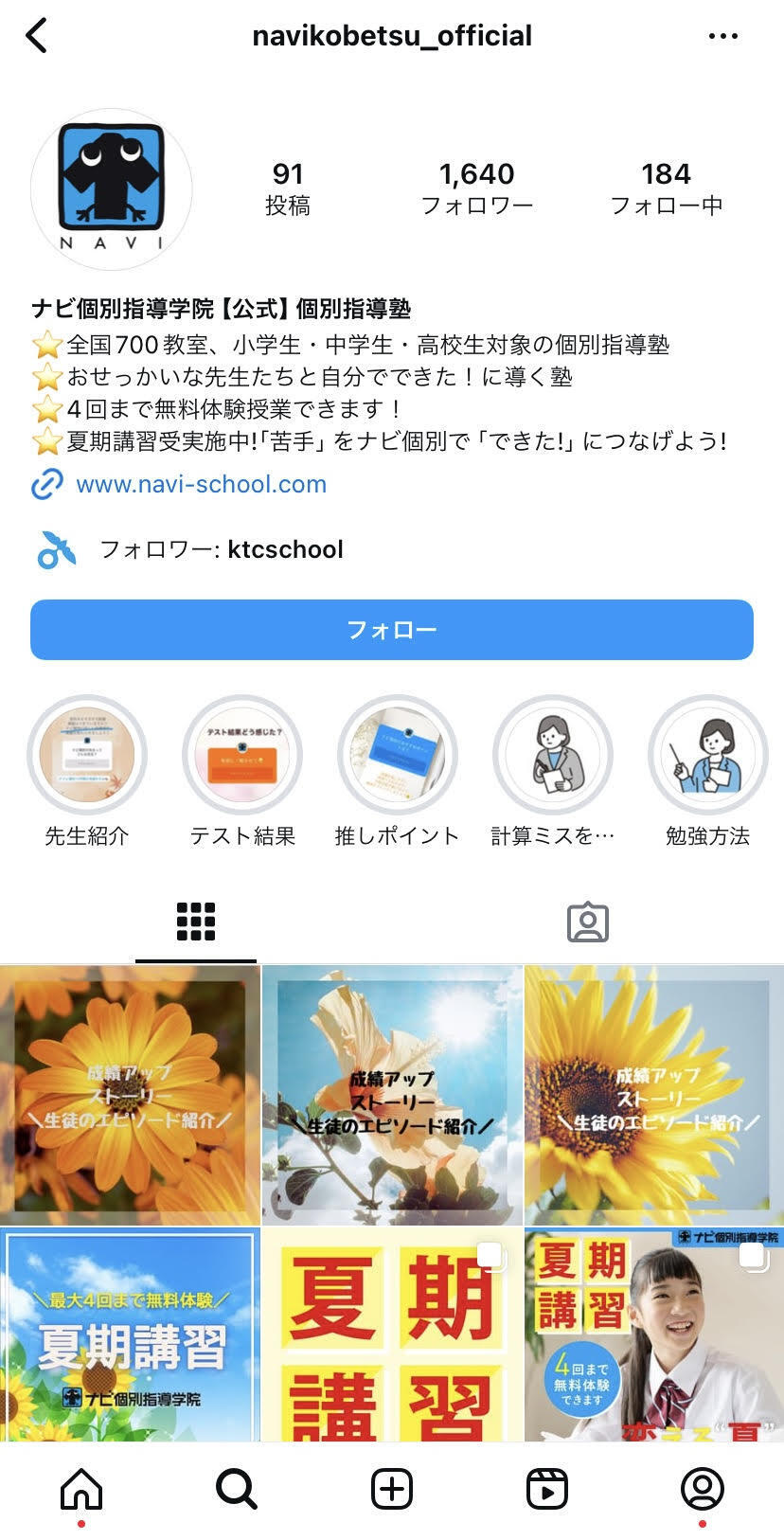The image size is (784, 1540).
Task: Open the Reels tab
Action: pyautogui.click(x=546, y=1489)
